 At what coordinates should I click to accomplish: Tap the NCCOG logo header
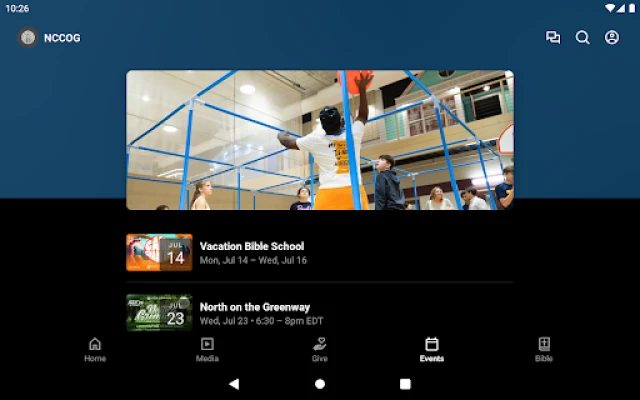pos(49,38)
